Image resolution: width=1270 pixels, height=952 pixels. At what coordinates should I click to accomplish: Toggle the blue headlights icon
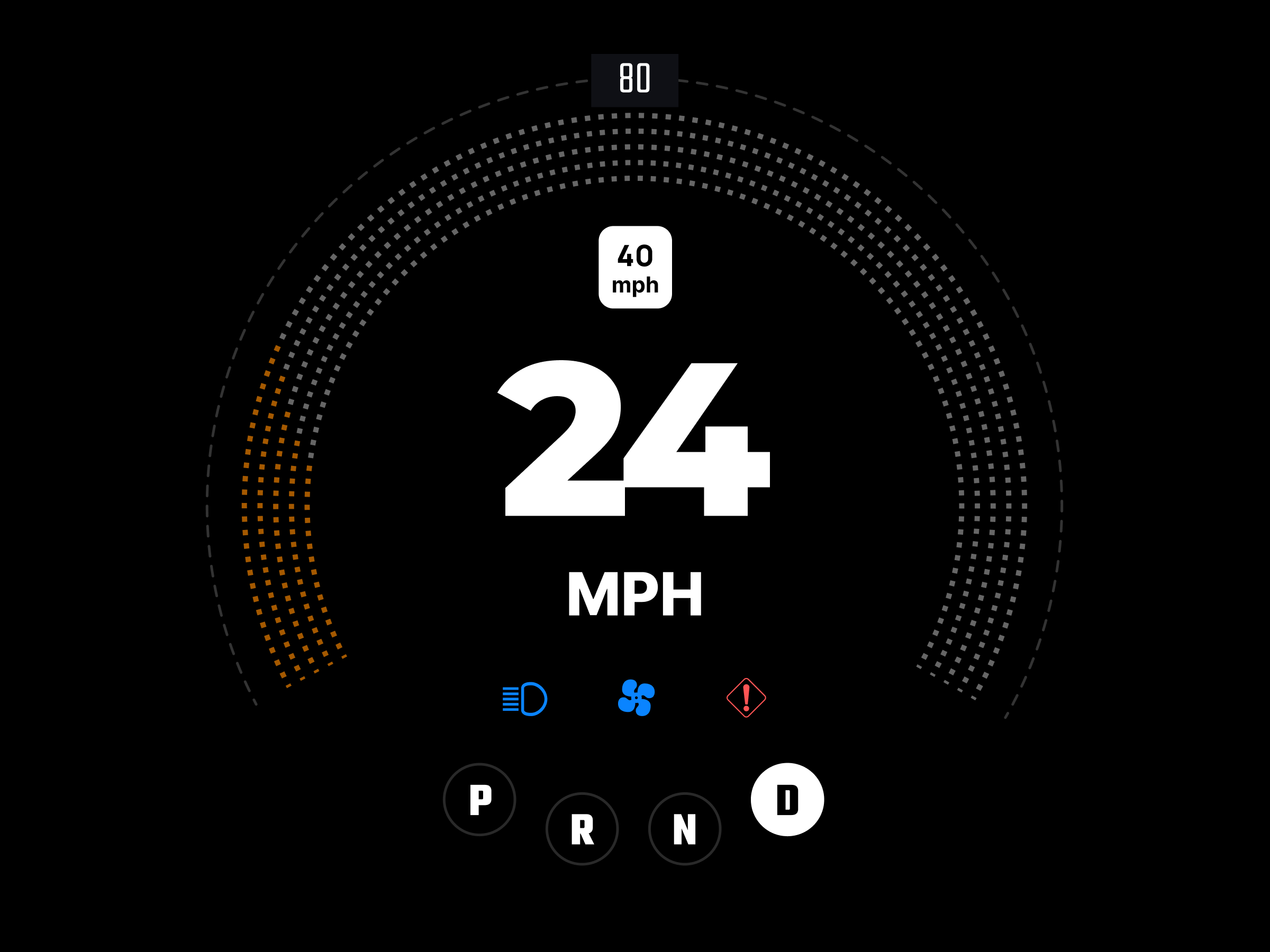(525, 698)
